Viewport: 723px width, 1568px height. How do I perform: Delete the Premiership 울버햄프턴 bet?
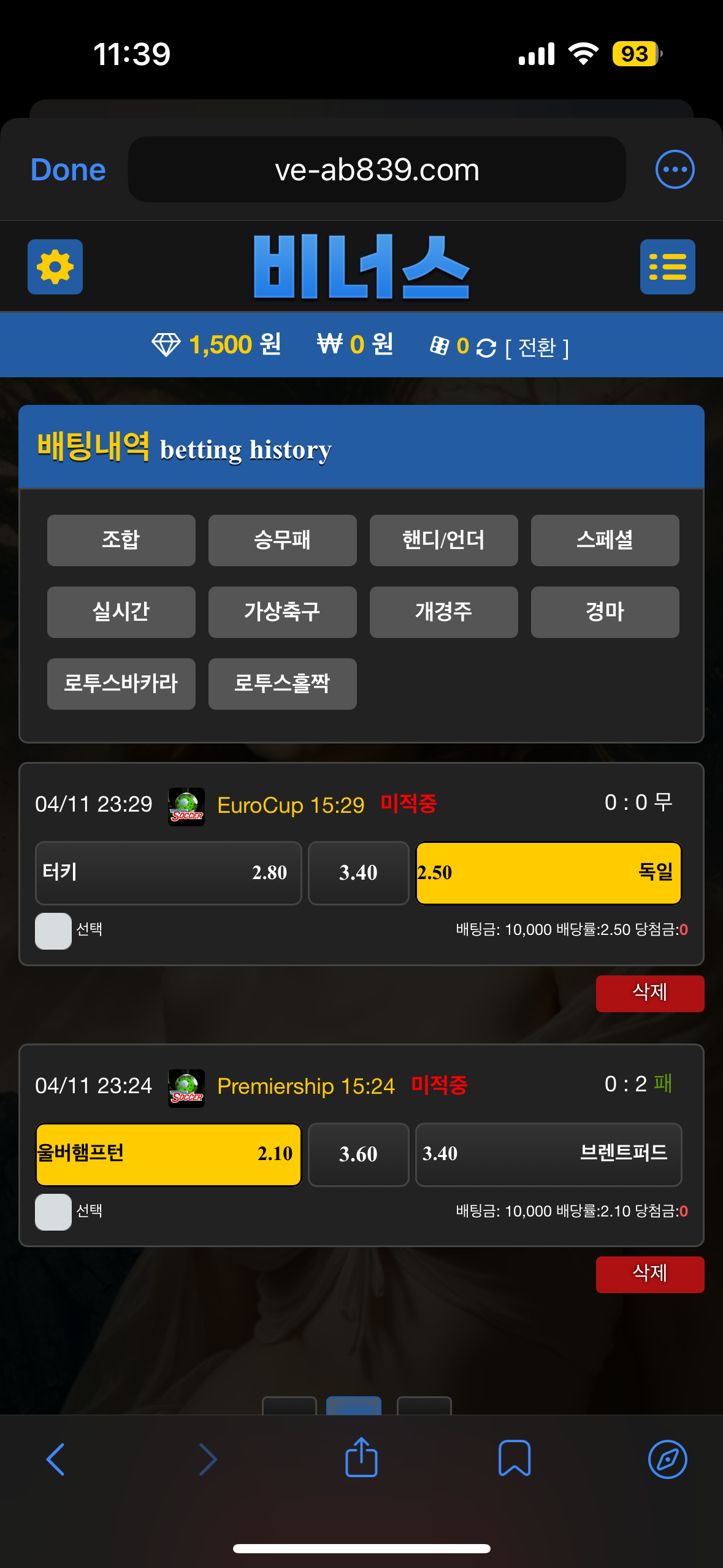[649, 1274]
